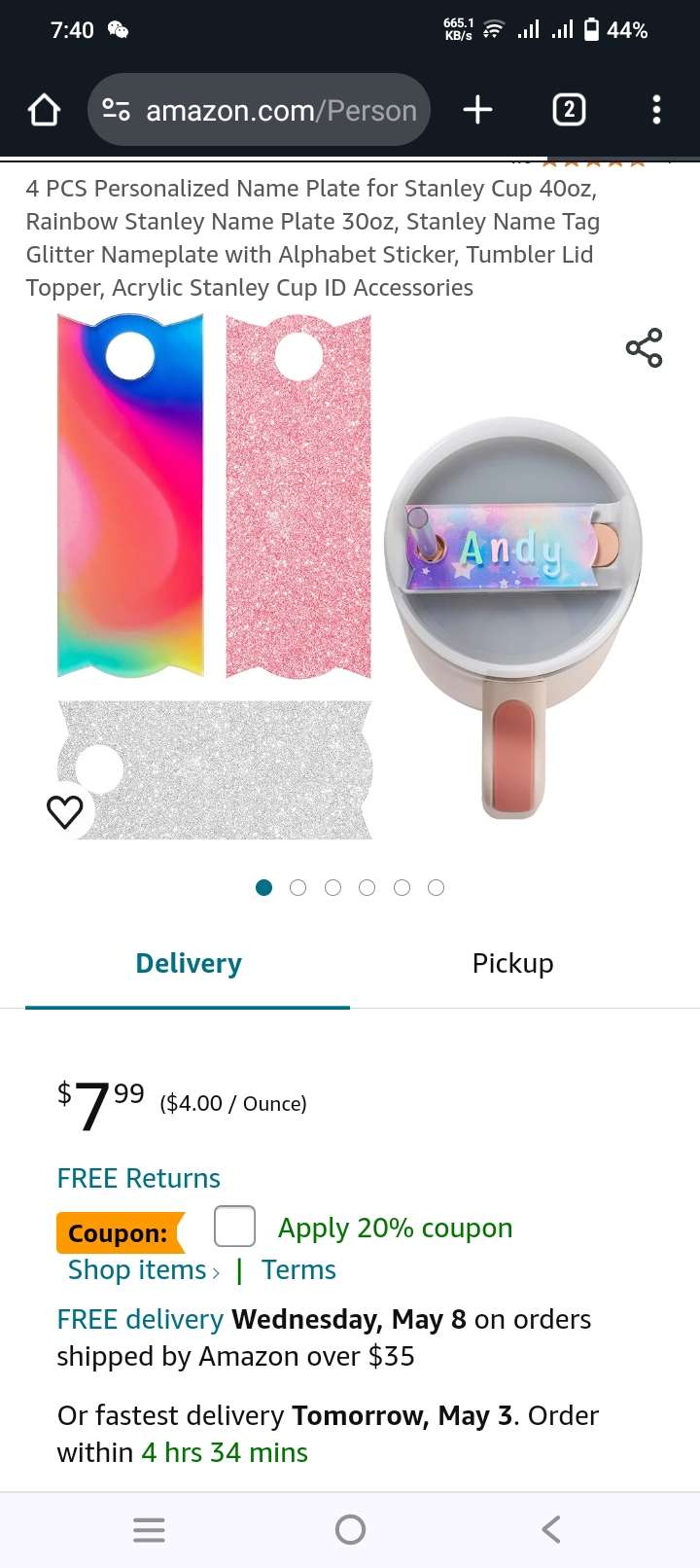Go to the browser home page

pyautogui.click(x=44, y=110)
